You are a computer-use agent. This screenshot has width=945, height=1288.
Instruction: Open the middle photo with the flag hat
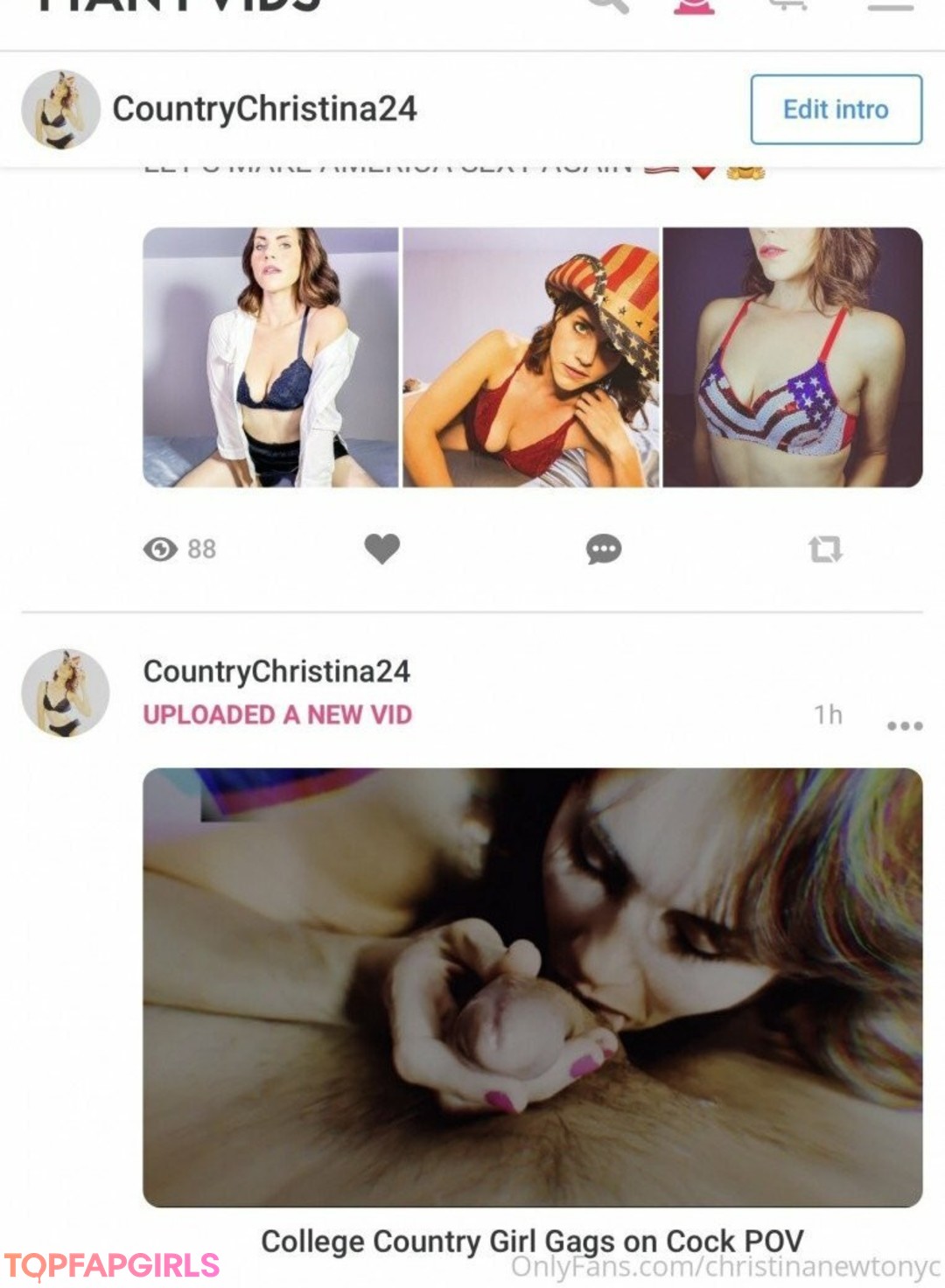click(x=530, y=357)
